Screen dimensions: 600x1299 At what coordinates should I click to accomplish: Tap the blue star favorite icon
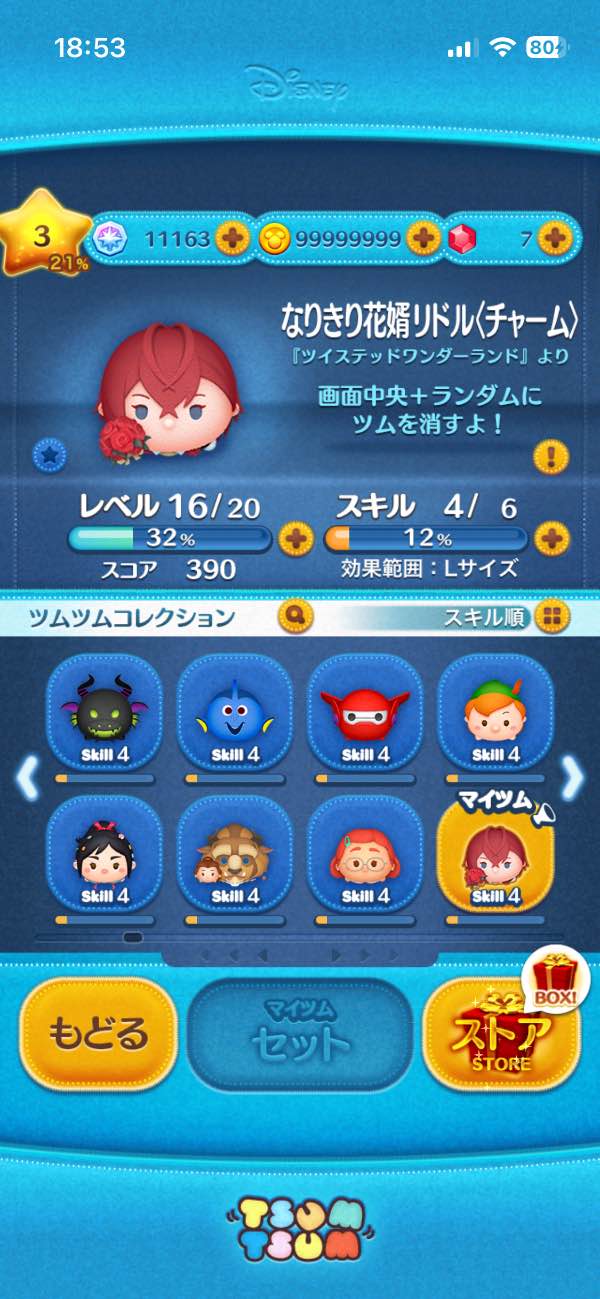[x=48, y=455]
